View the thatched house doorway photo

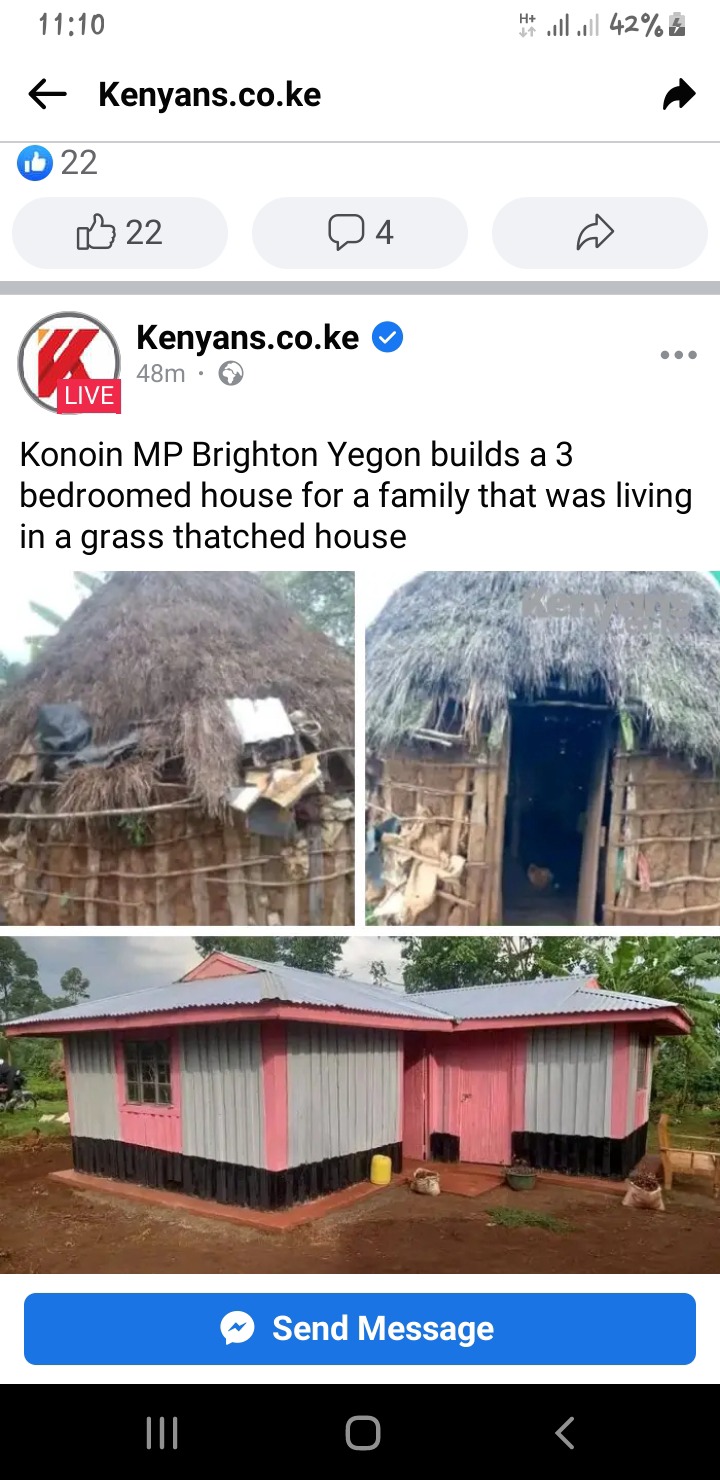tap(542, 748)
